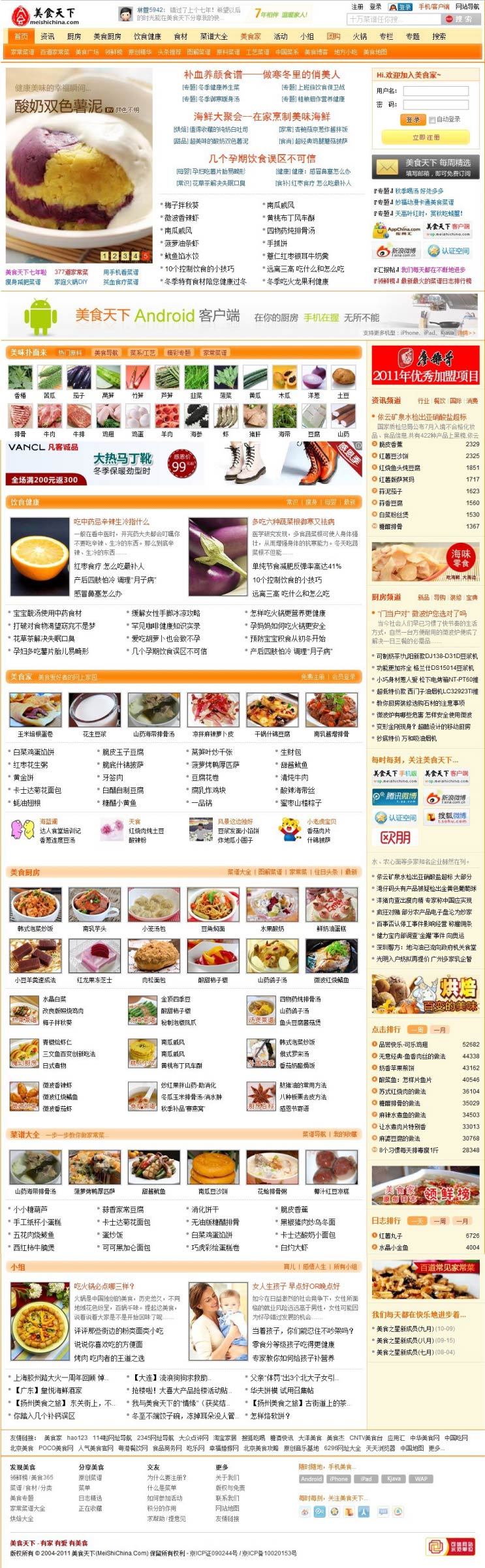The height and width of the screenshot is (1568, 485).
Task: Open the 美食天下 每周精选 email subscription banner
Action: (x=426, y=167)
